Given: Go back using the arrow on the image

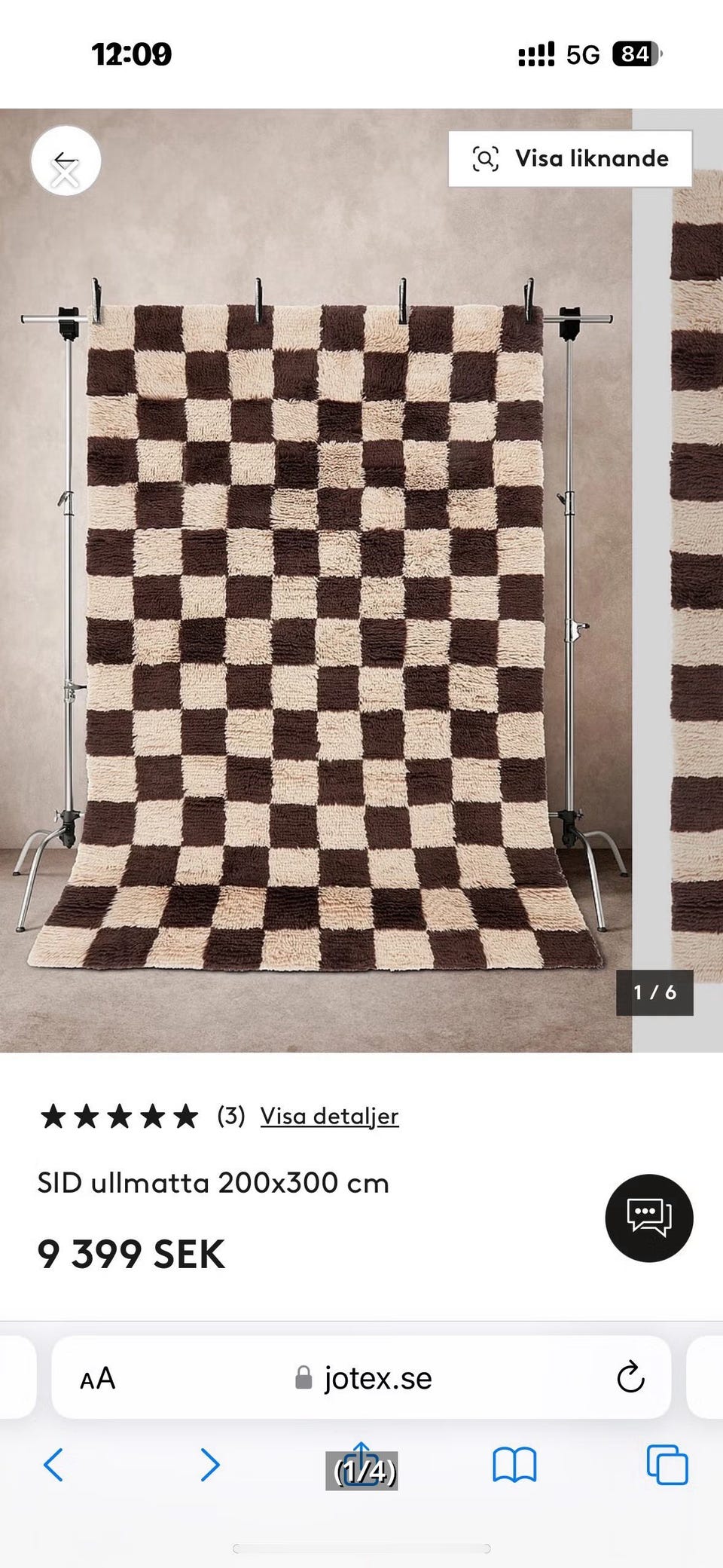Looking at the screenshot, I should tap(66, 160).
